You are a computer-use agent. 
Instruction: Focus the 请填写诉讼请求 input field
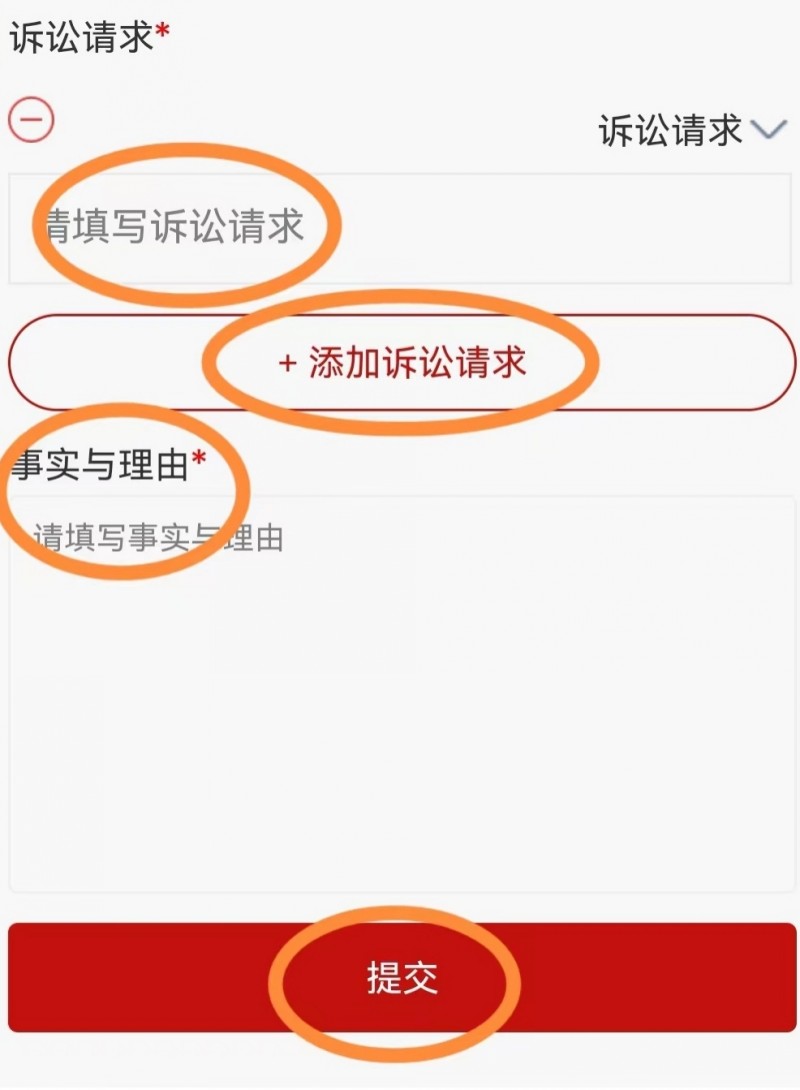coord(400,228)
